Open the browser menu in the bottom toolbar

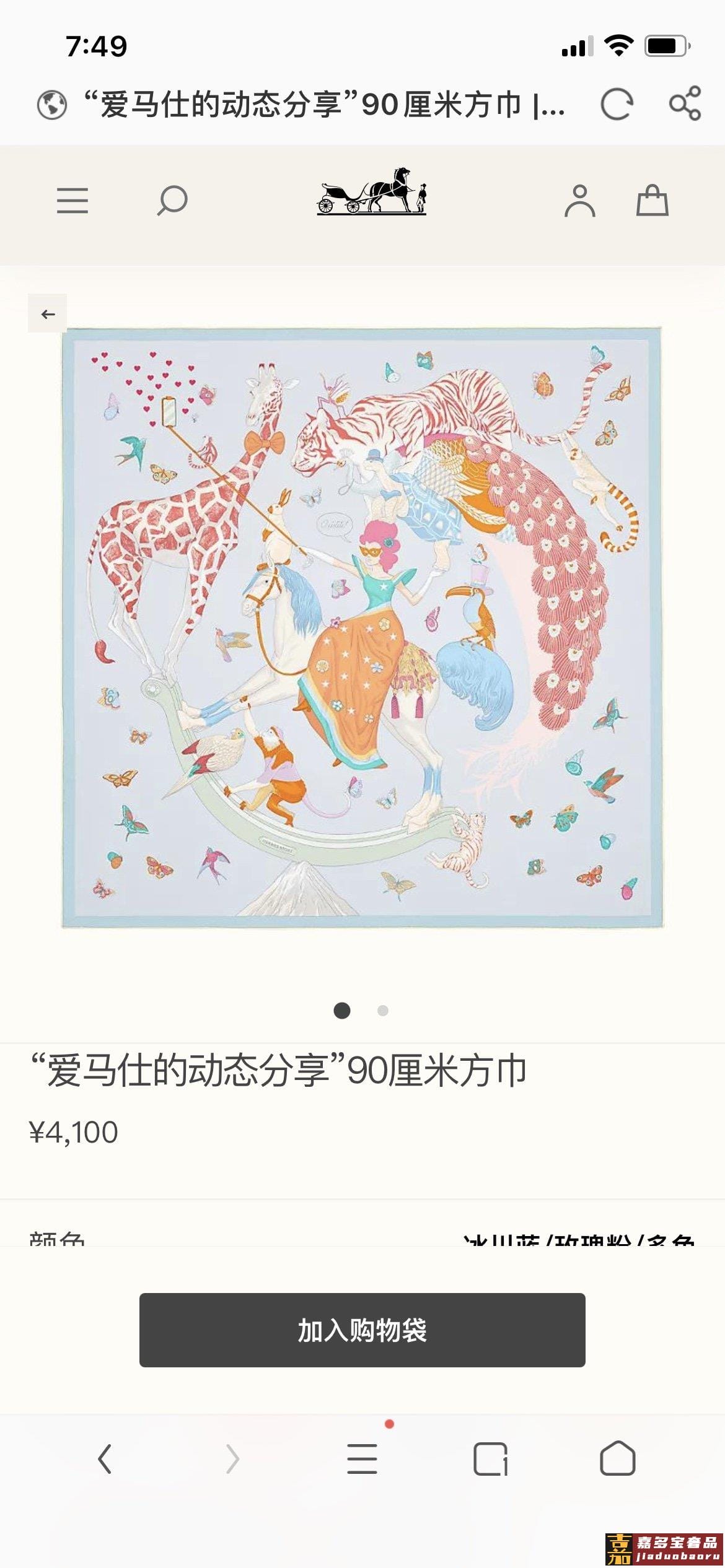362,1459
